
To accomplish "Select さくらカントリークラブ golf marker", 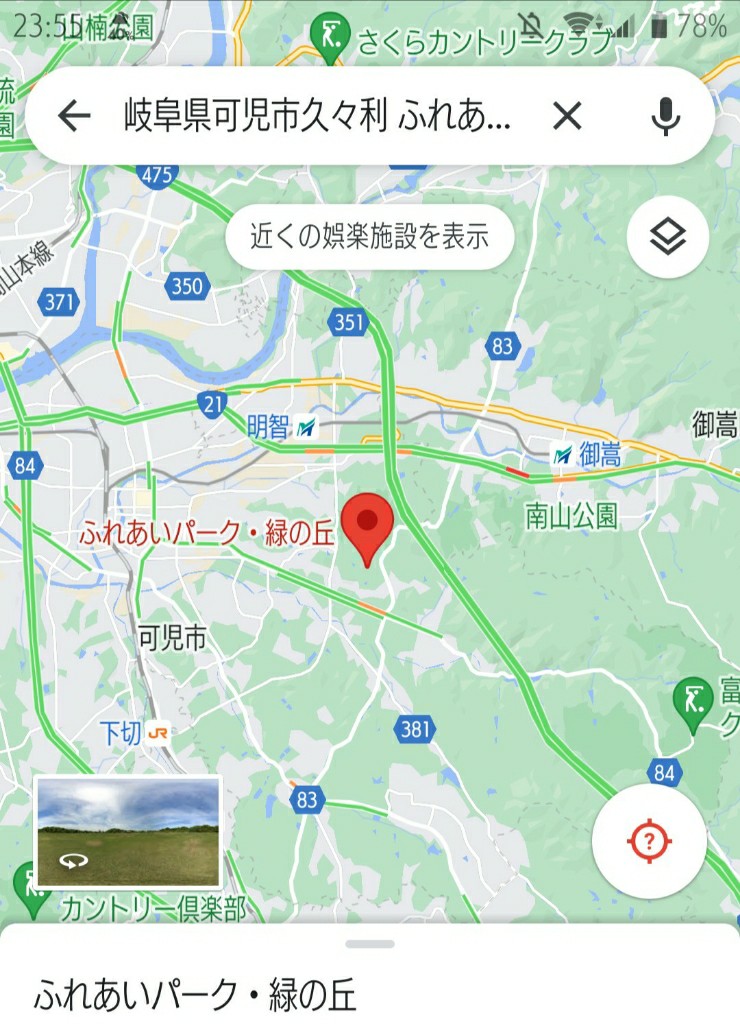I will (x=327, y=33).
